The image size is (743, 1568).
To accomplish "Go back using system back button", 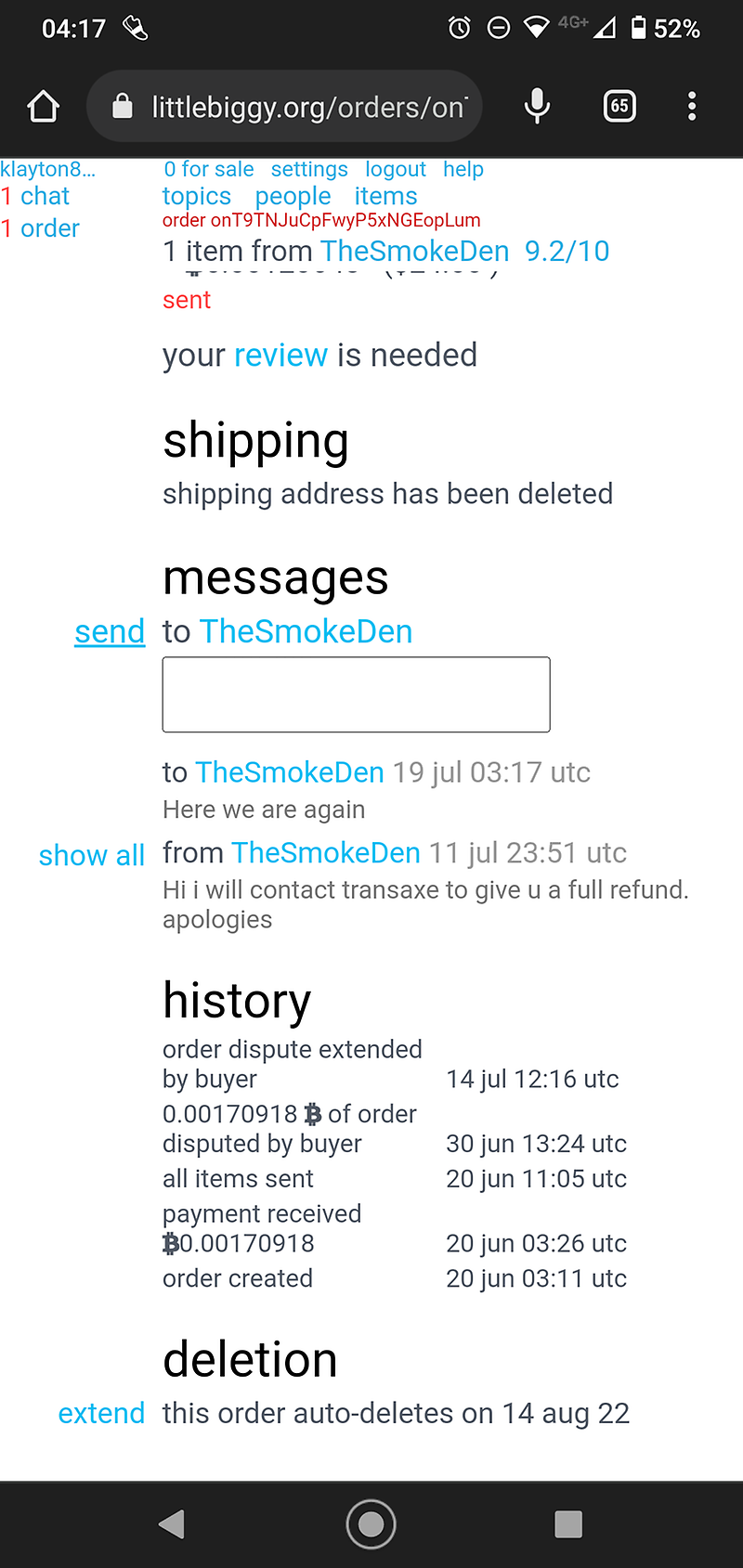I will (172, 1523).
